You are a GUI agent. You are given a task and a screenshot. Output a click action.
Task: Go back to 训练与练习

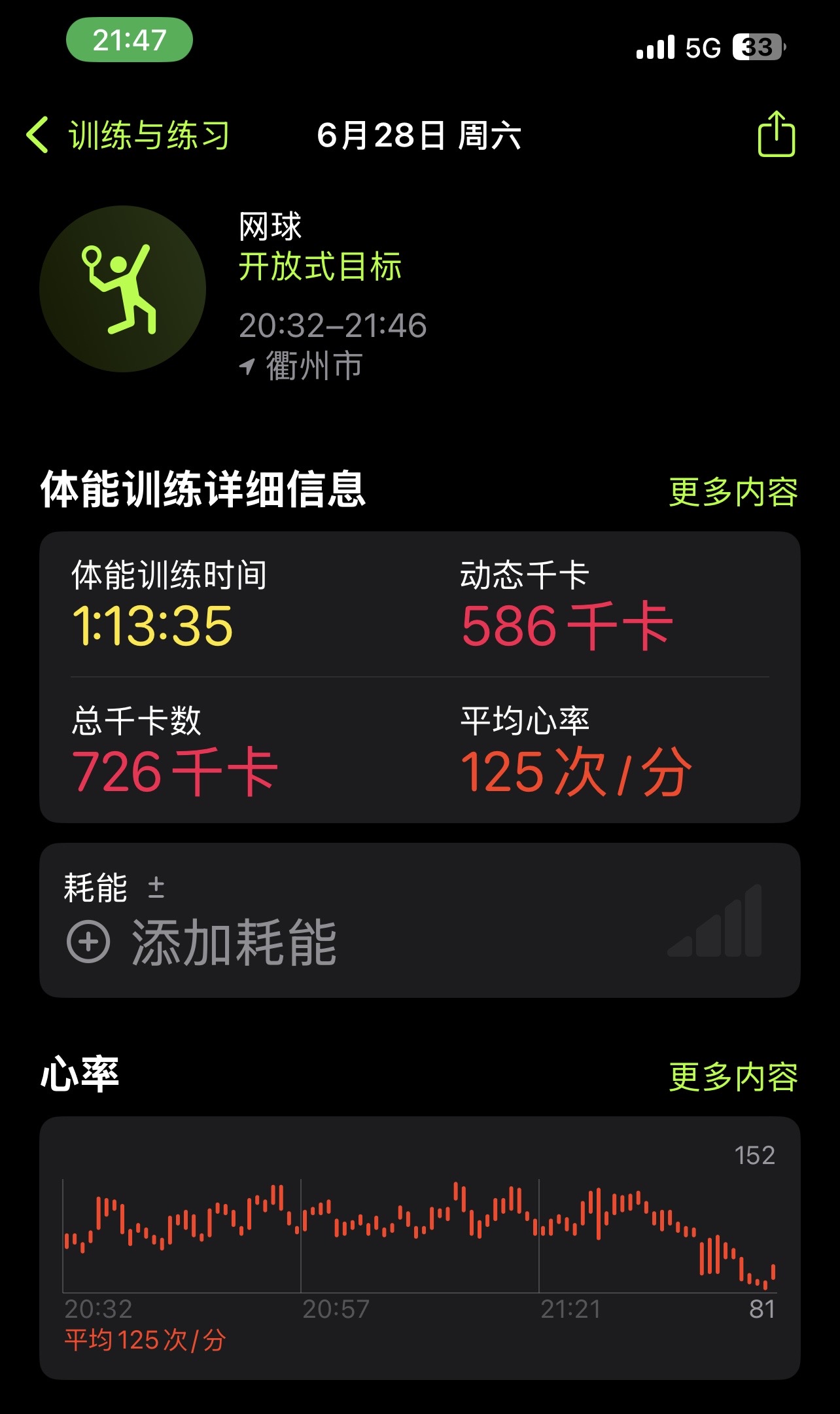point(128,135)
